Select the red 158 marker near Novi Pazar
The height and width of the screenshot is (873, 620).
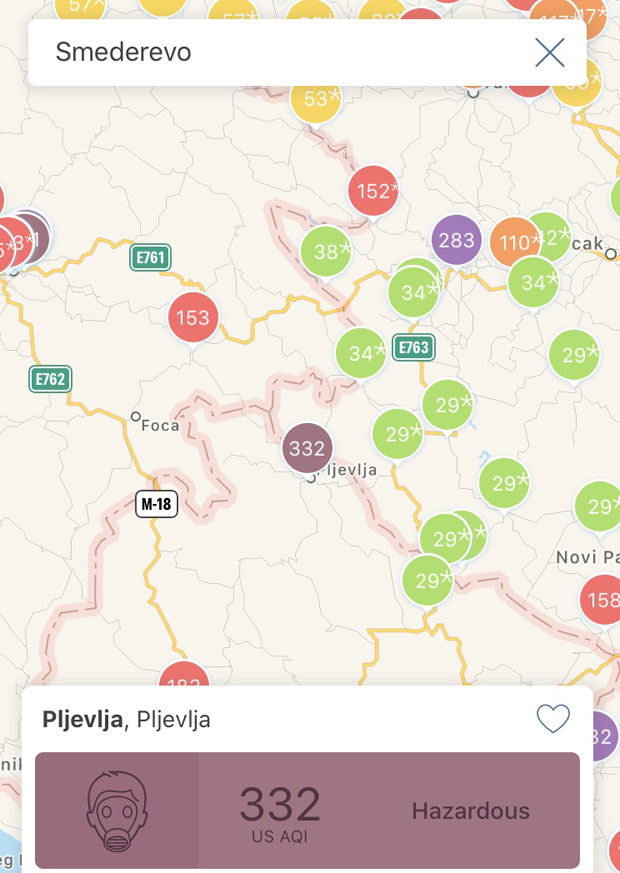click(x=603, y=600)
